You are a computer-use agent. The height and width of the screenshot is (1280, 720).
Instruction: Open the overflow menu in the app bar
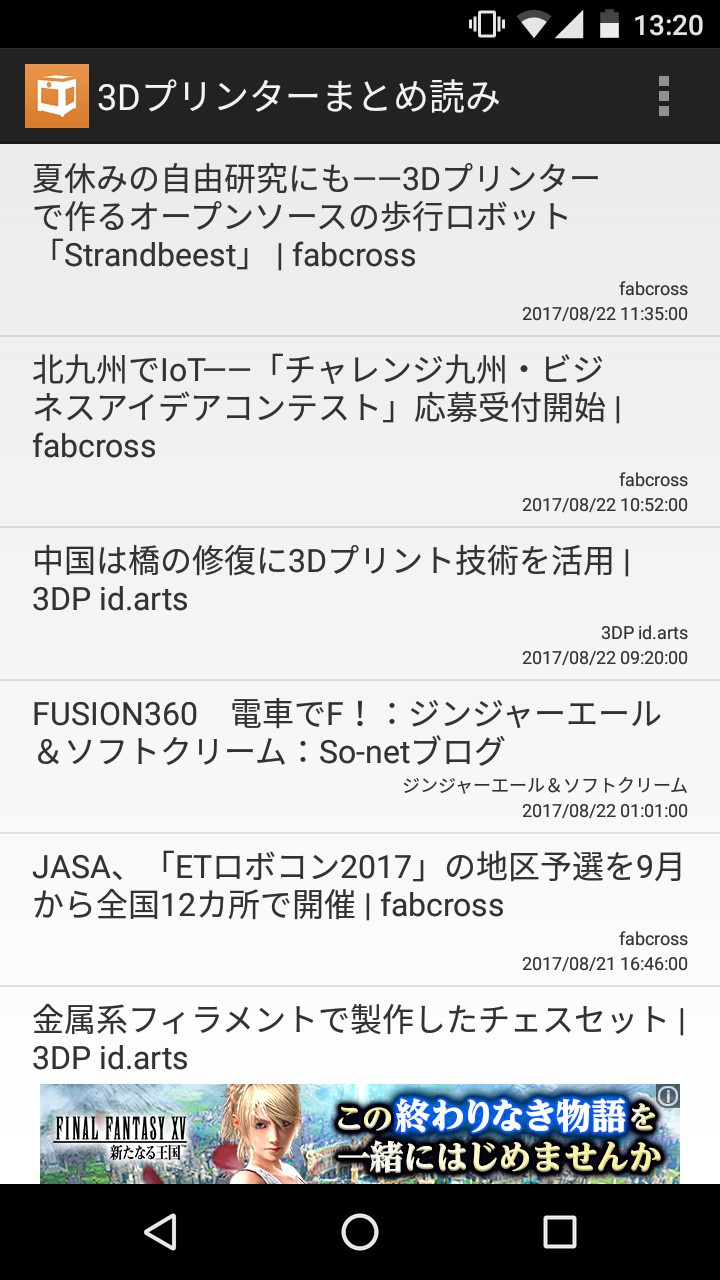663,96
